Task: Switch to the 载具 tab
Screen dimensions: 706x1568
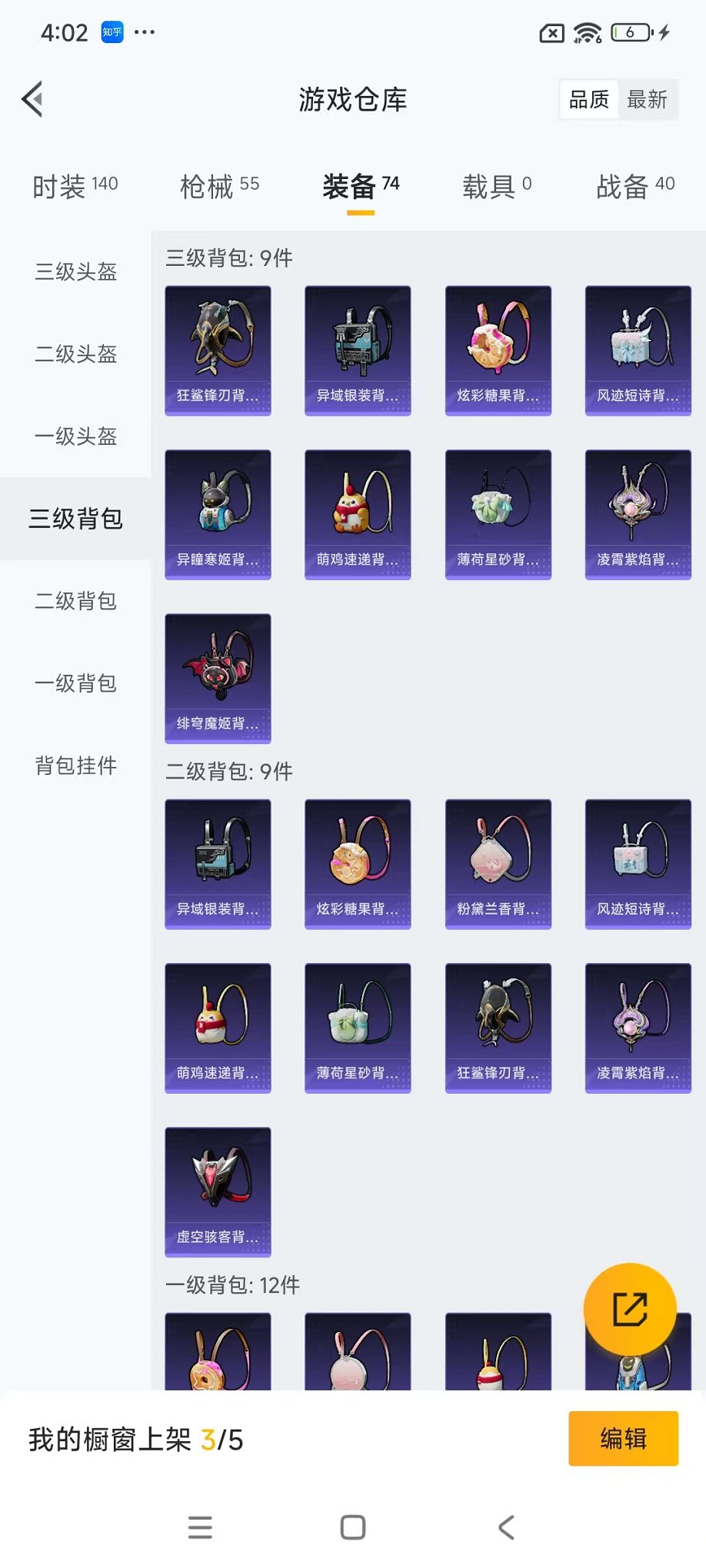Action: [496, 186]
